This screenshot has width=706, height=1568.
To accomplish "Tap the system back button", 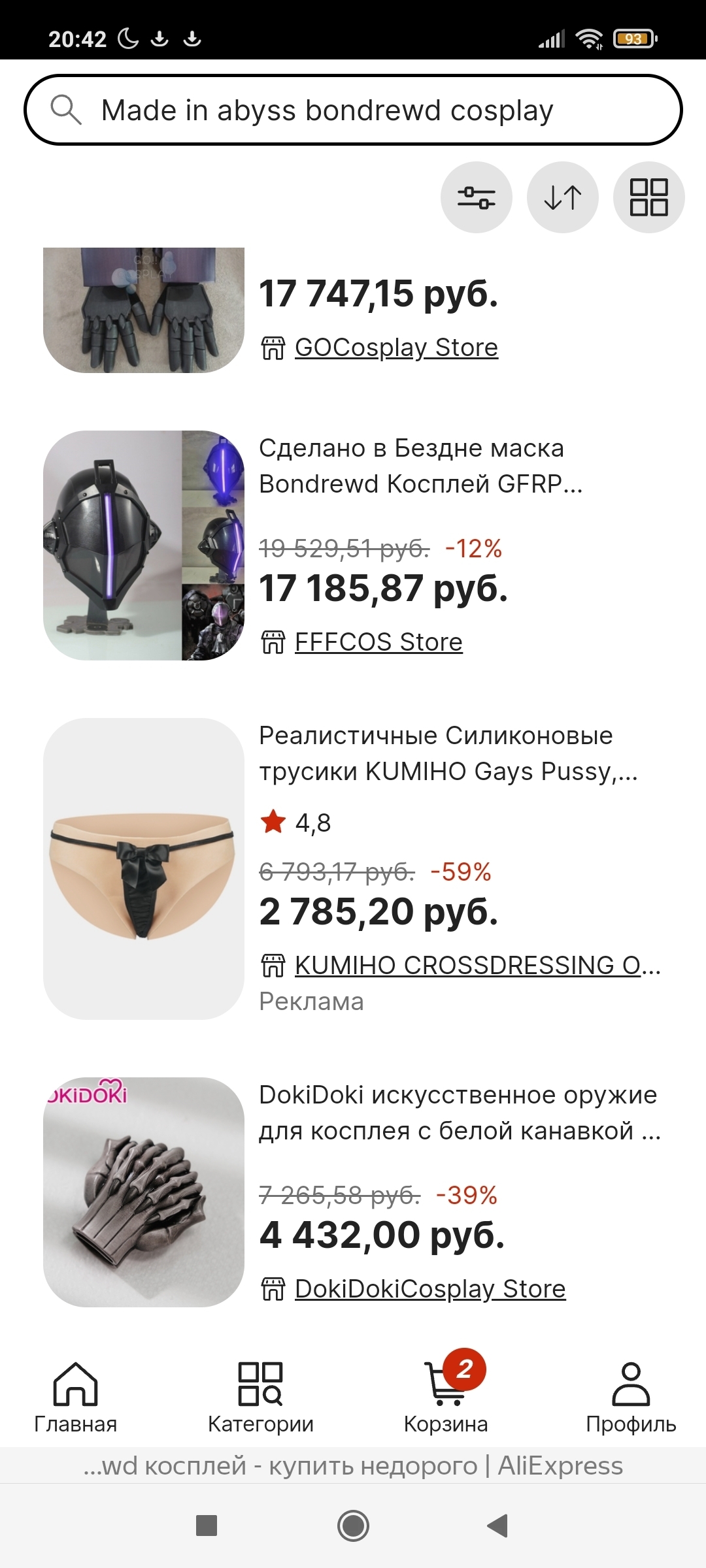I will [x=498, y=1526].
